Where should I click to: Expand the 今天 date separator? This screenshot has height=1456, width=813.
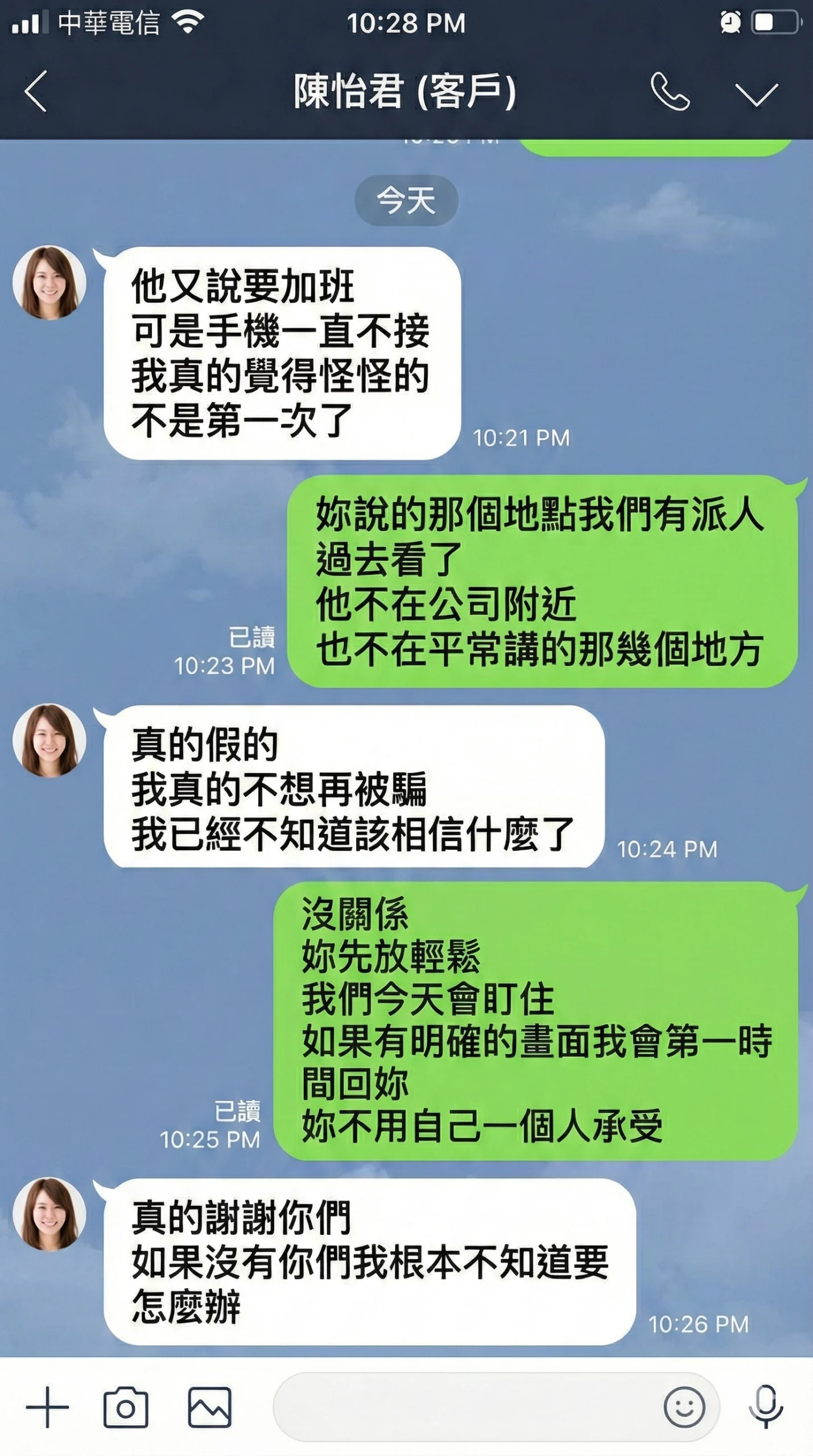click(406, 203)
